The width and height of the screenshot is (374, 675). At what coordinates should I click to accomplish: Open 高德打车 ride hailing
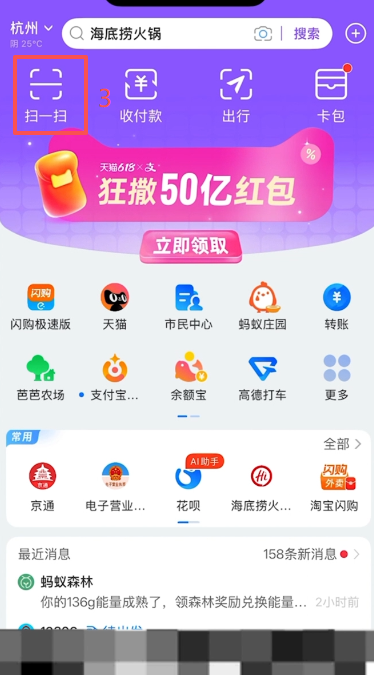point(263,377)
